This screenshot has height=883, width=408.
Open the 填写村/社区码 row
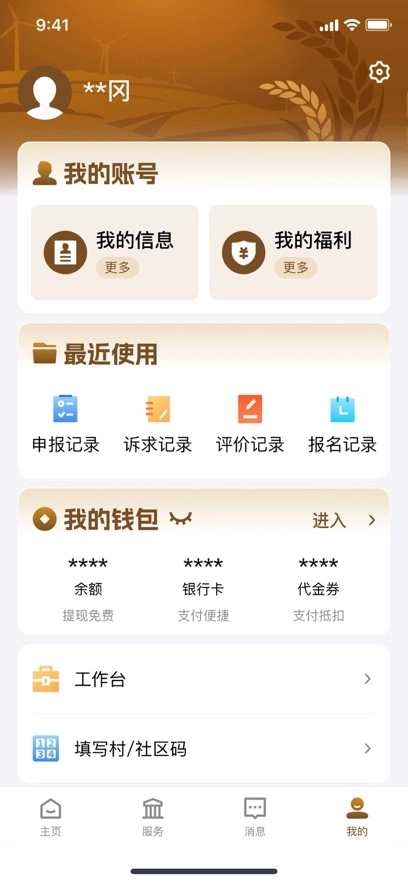click(204, 748)
